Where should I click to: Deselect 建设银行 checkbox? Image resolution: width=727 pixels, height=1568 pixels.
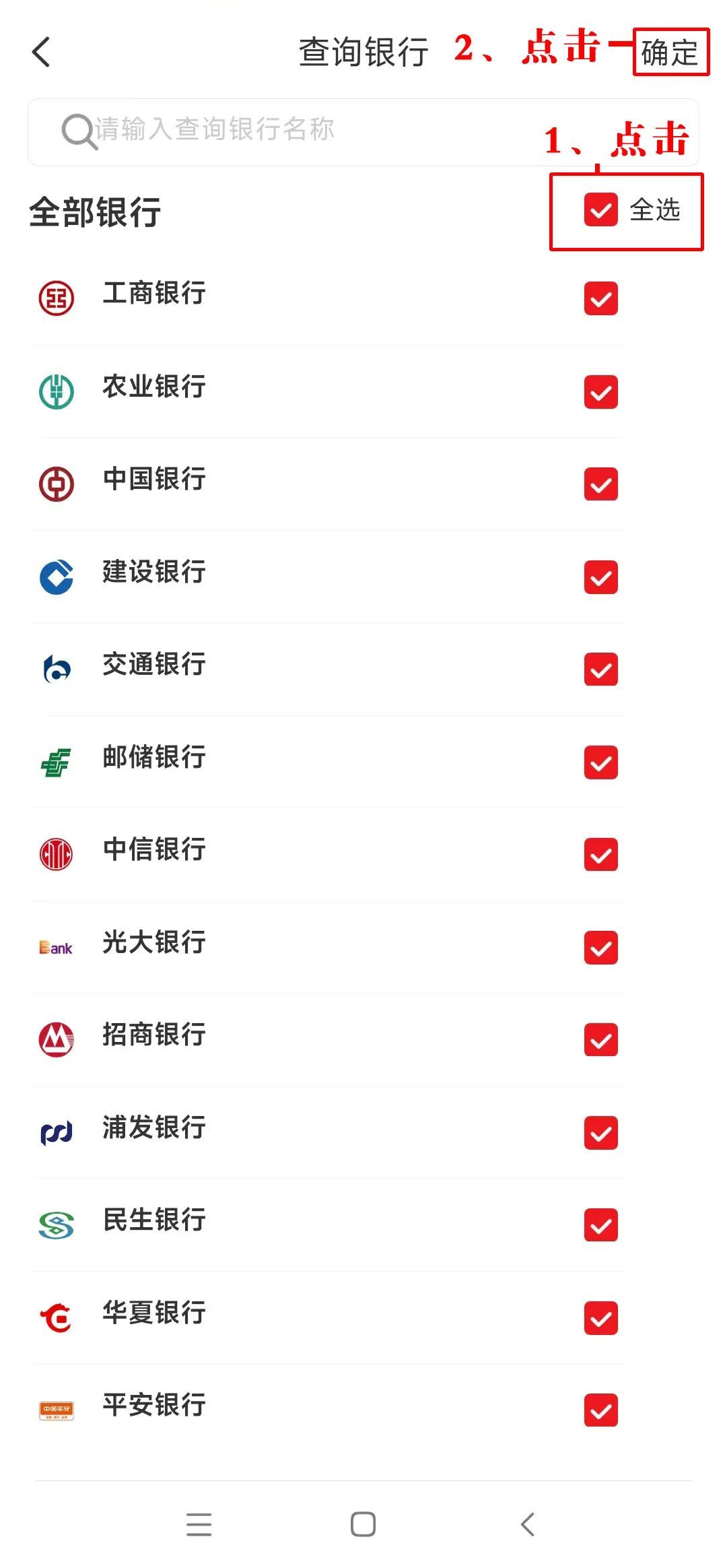click(601, 577)
